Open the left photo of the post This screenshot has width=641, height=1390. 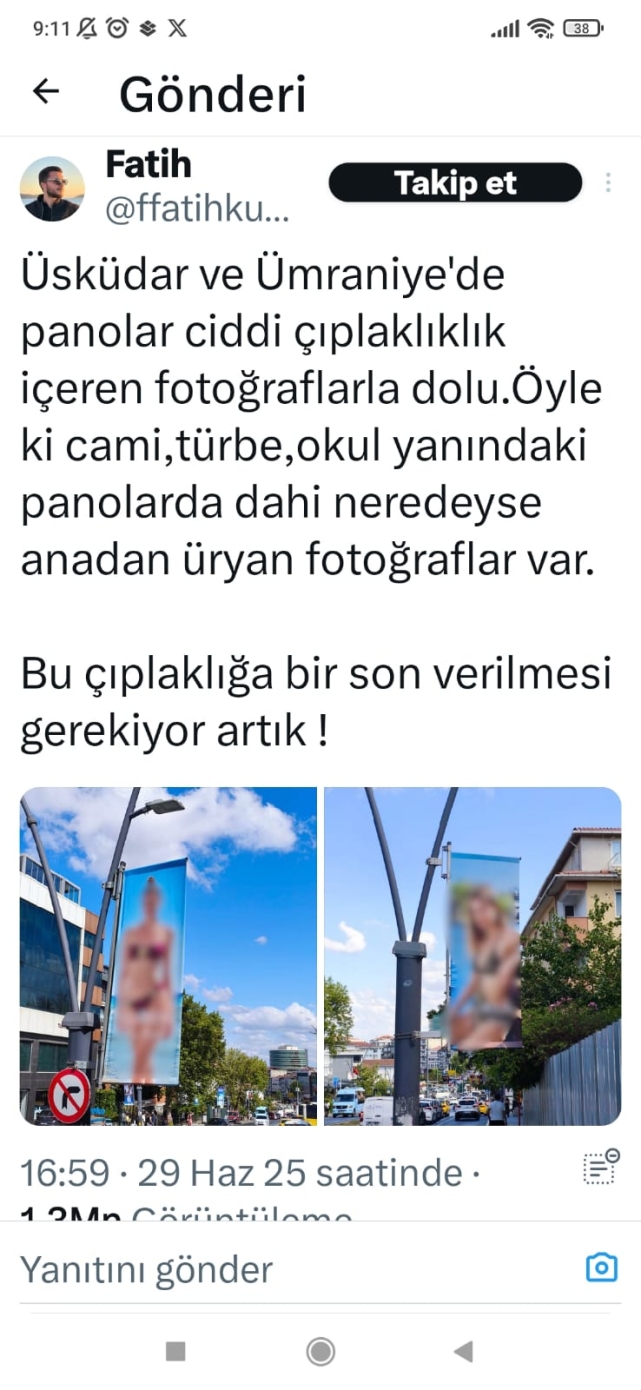click(x=168, y=955)
